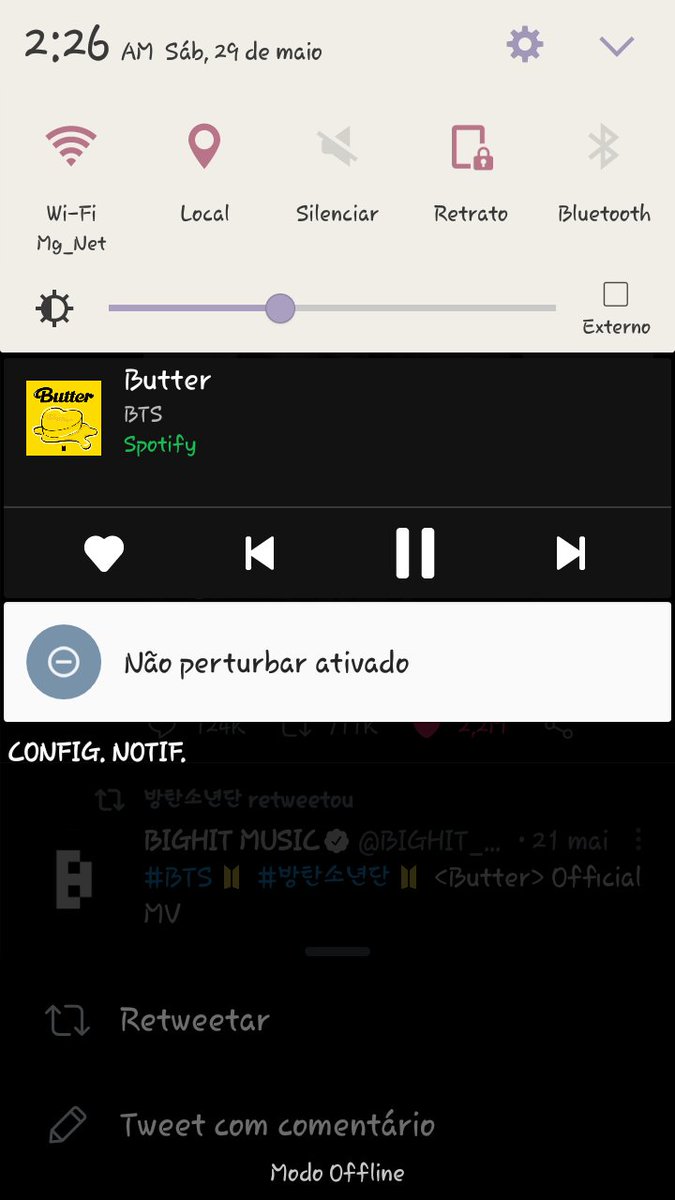Pause Butter by BTS
Image resolution: width=675 pixels, height=1200 pixels.
click(x=415, y=553)
